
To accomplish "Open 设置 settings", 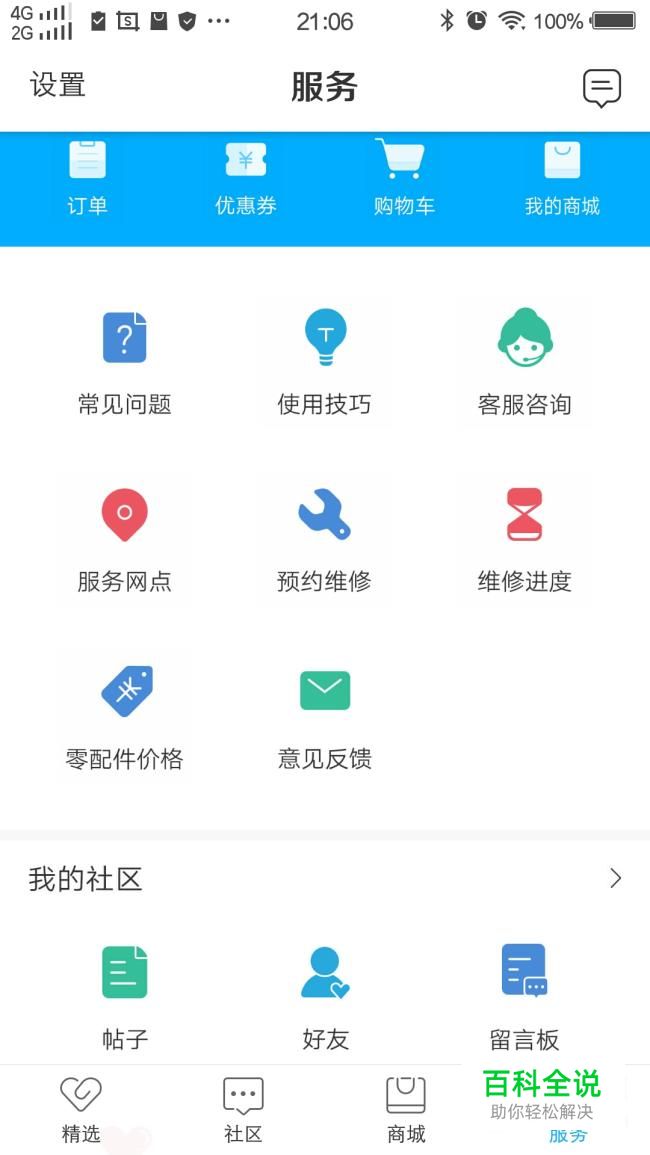I will click(57, 85).
